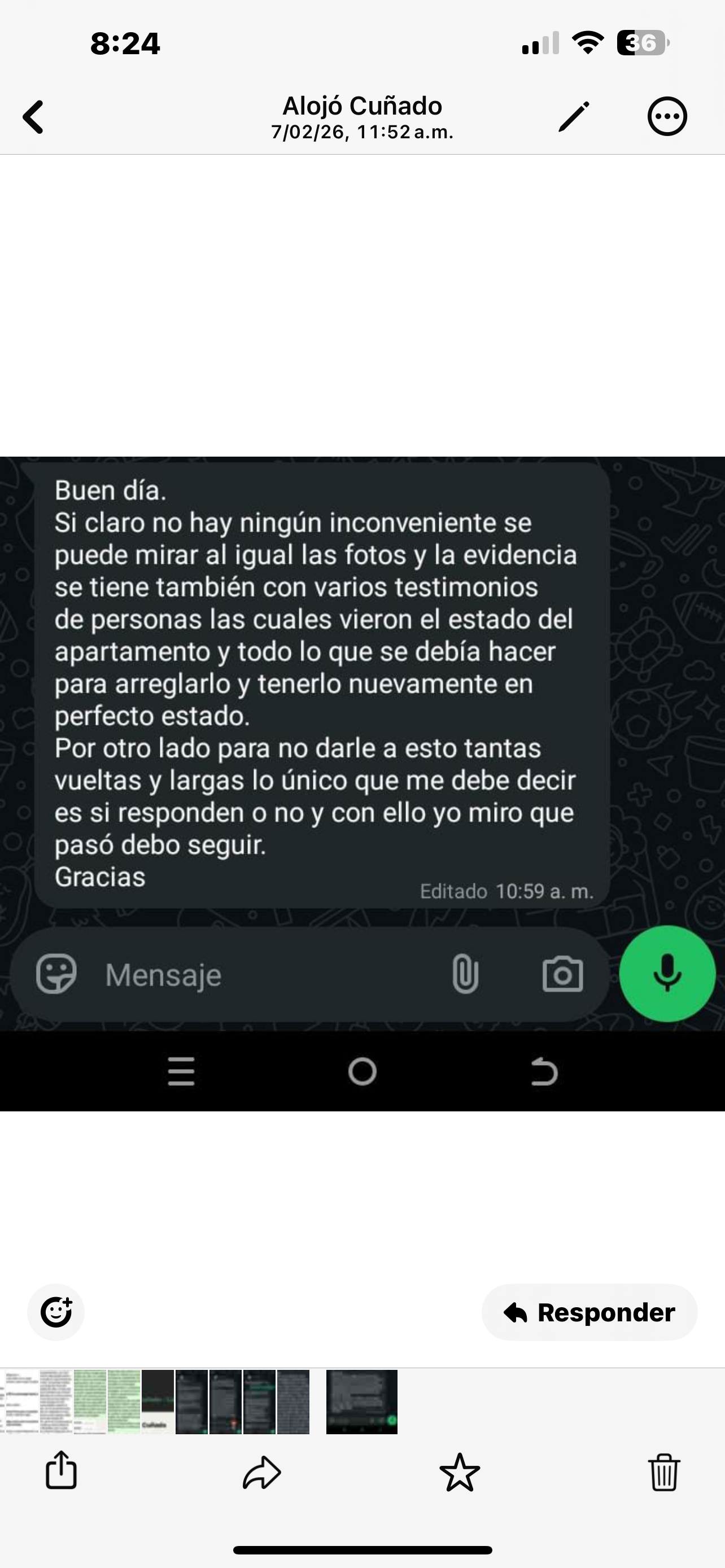Open the thumbnail showing the word Cuñado
Image resolution: width=725 pixels, height=1568 pixels.
coord(158,1401)
